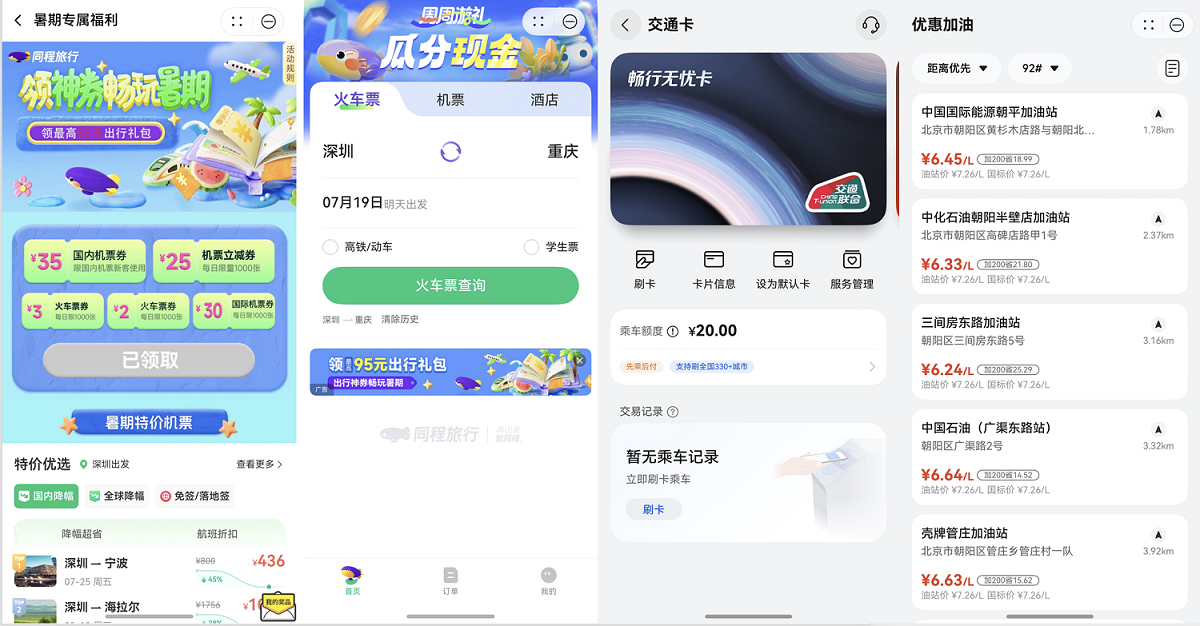Switch to the 机票 tab

tap(450, 100)
